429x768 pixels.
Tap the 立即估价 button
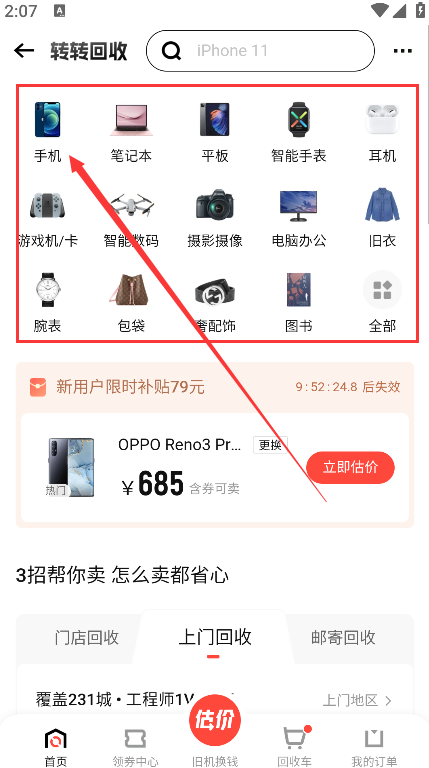tap(350, 467)
